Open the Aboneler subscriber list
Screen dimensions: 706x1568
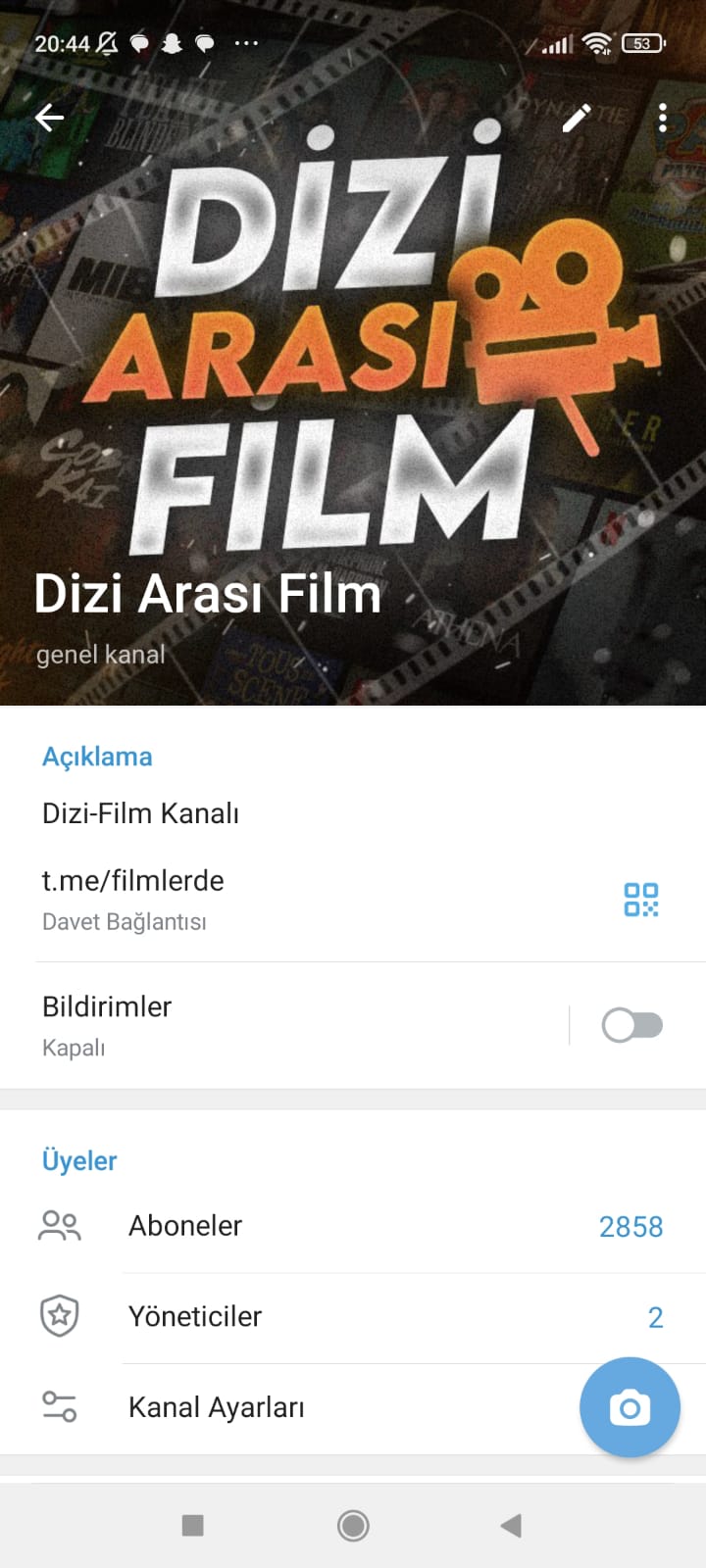353,1226
